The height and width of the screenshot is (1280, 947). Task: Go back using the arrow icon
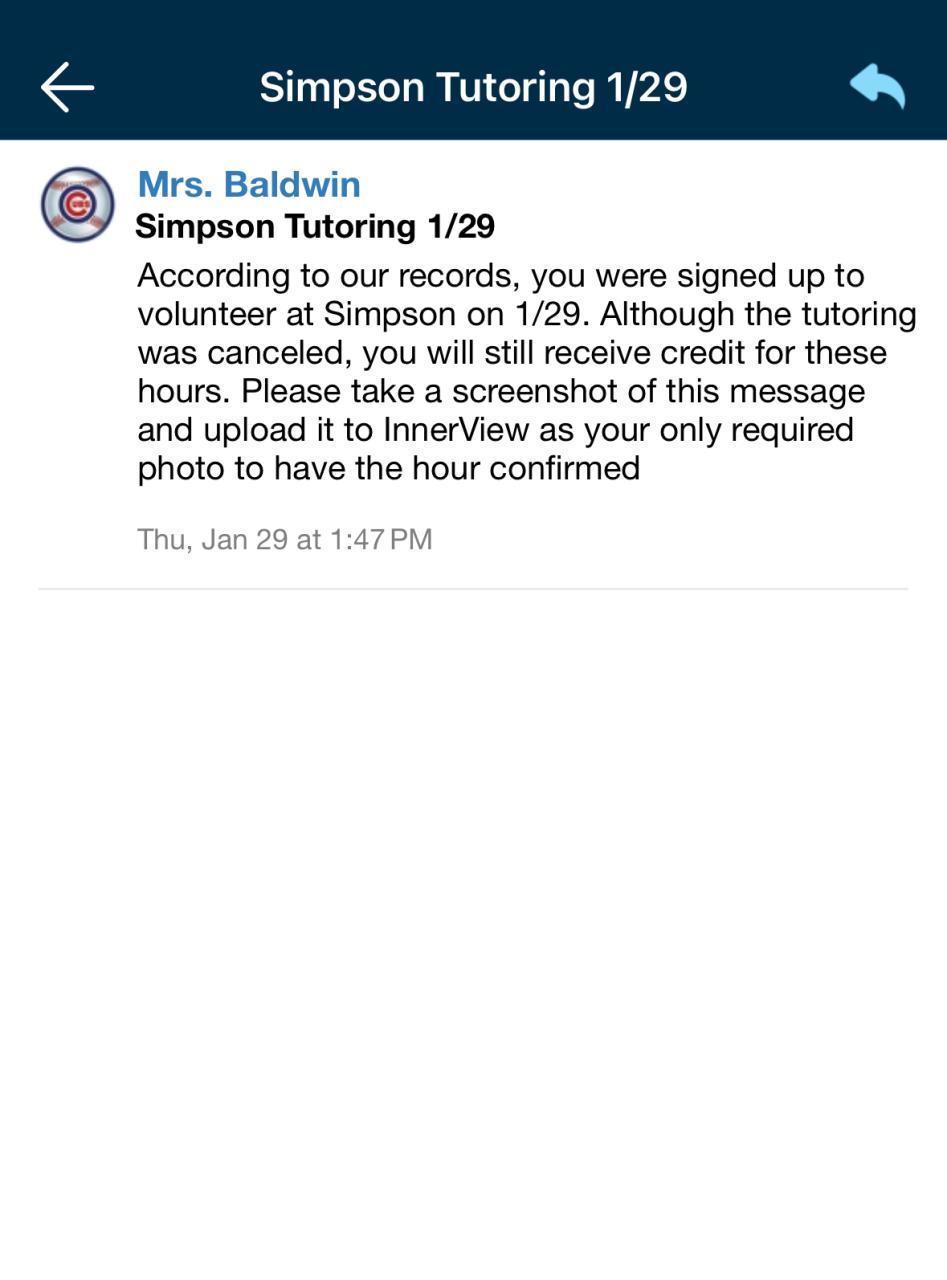coord(67,87)
